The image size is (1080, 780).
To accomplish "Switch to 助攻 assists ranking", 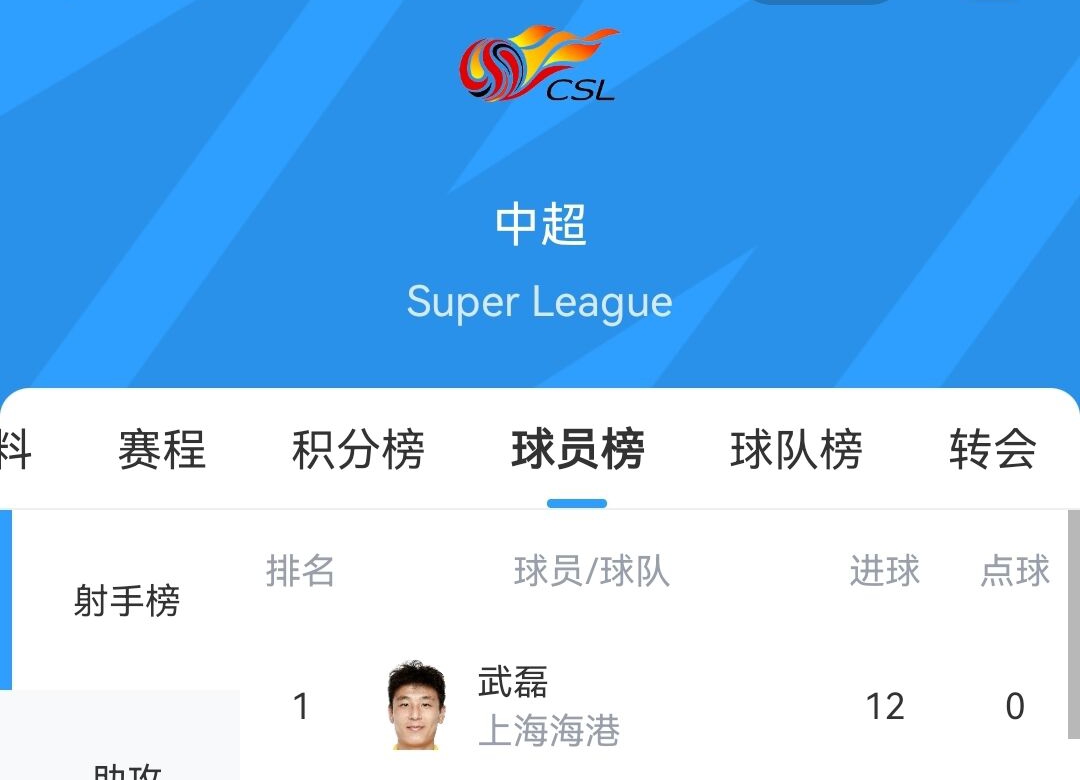I will [126, 768].
